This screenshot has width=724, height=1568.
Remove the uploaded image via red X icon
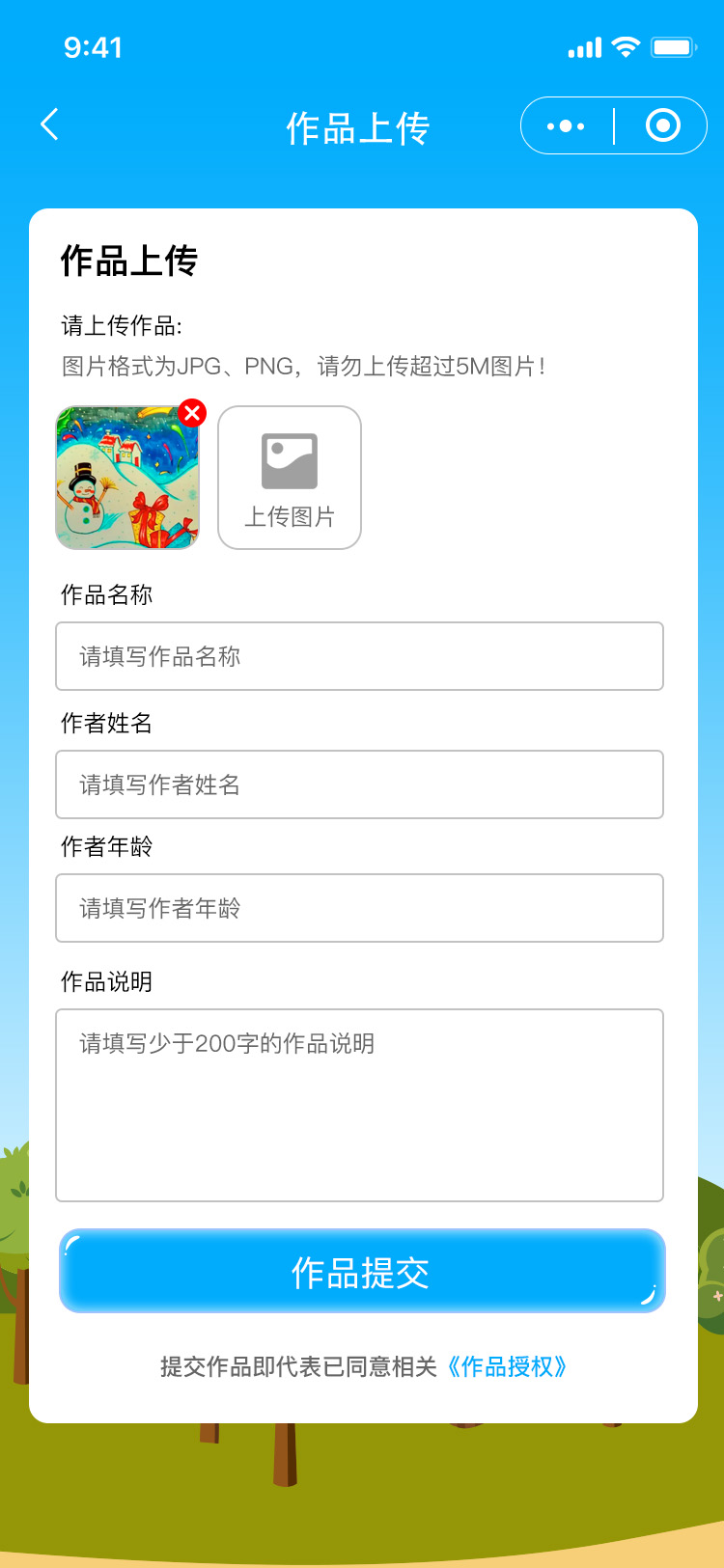click(191, 413)
